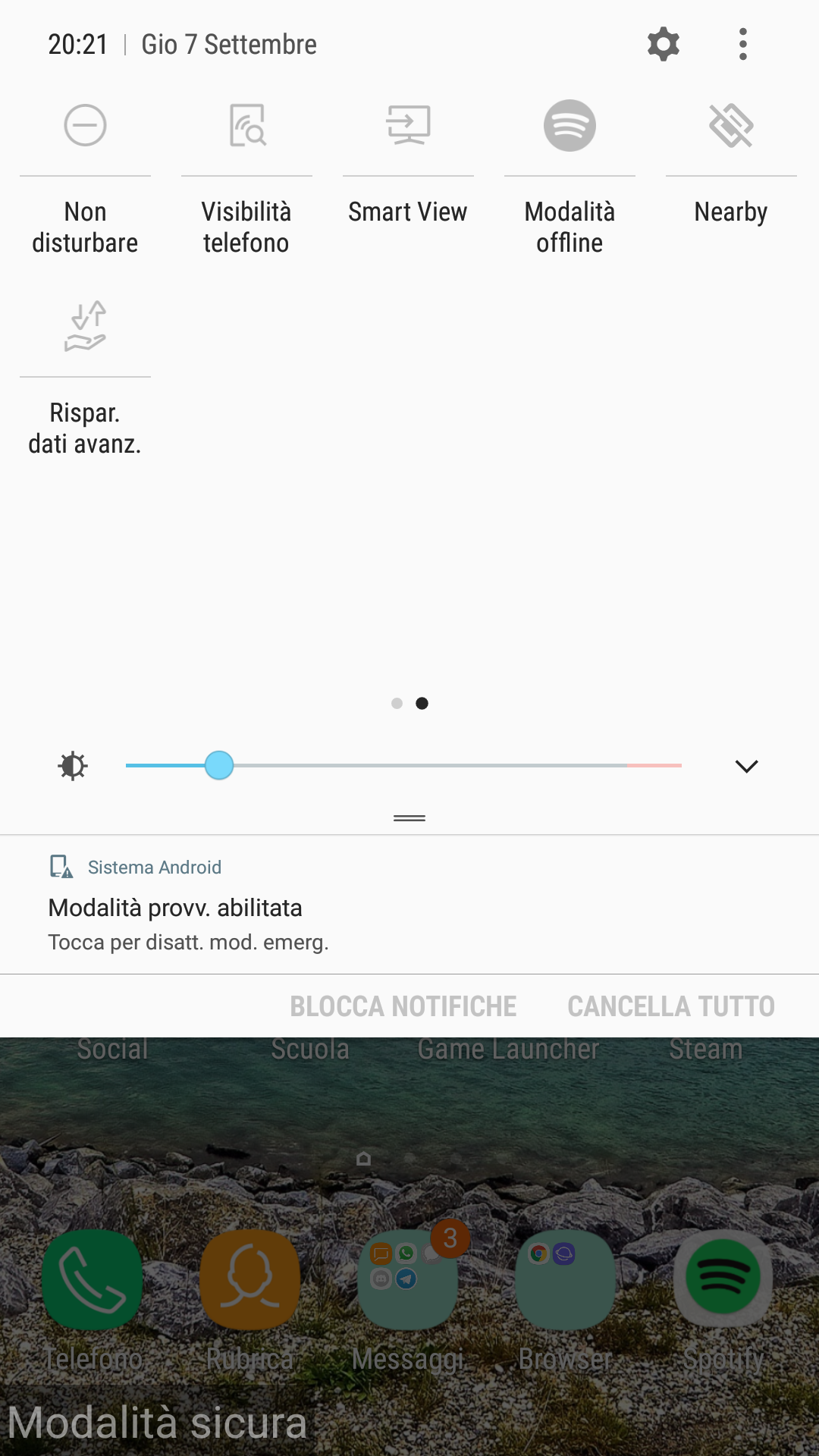819x1456 pixels.
Task: Toggle Rispar. dati avanz.
Action: (85, 327)
